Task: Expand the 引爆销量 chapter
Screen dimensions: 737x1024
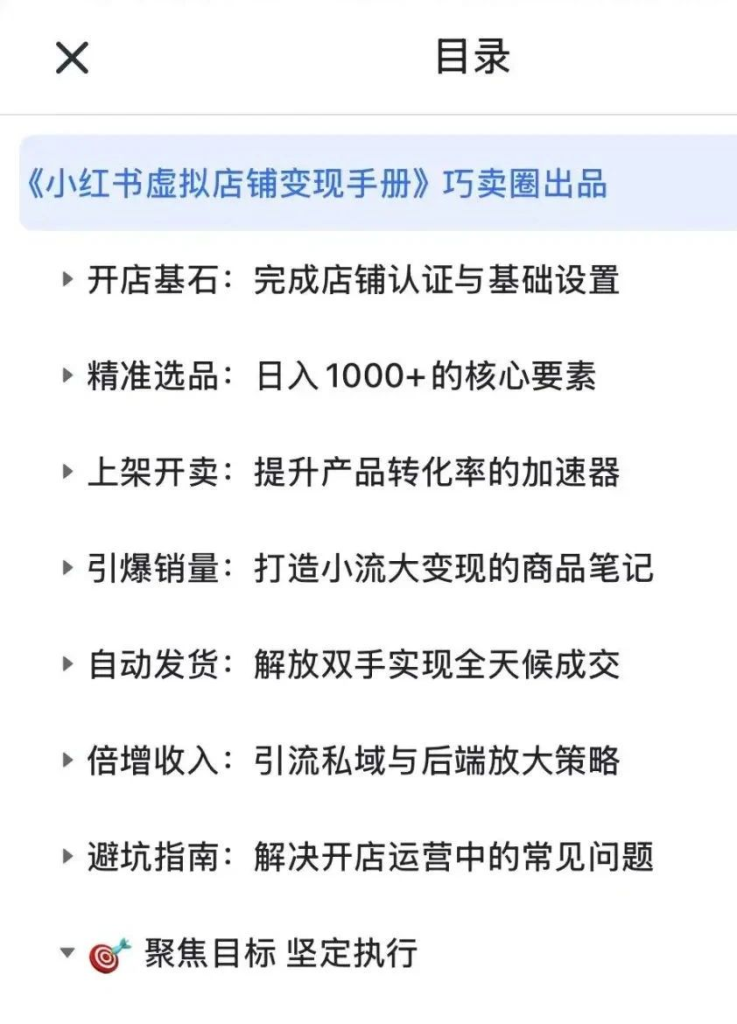Action: point(68,568)
